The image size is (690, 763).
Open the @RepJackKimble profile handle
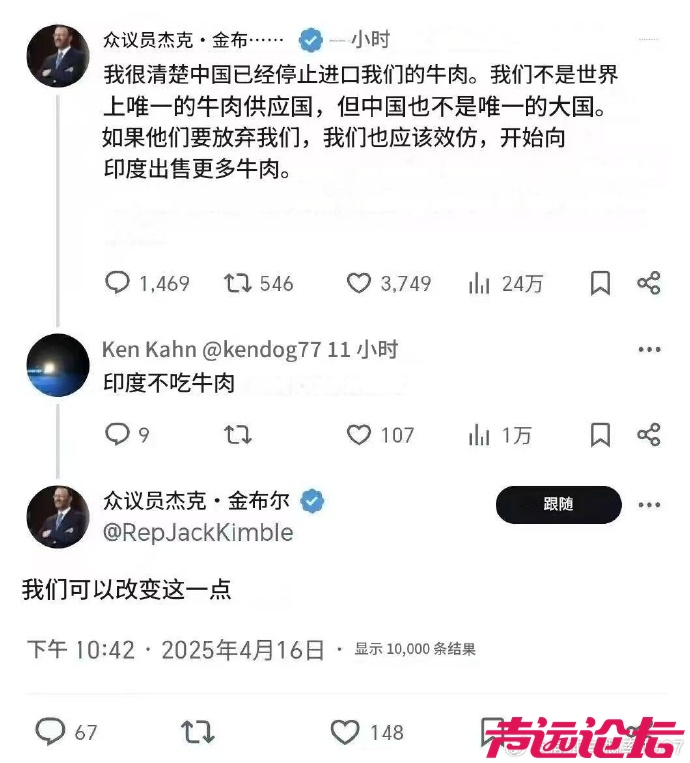point(198,532)
